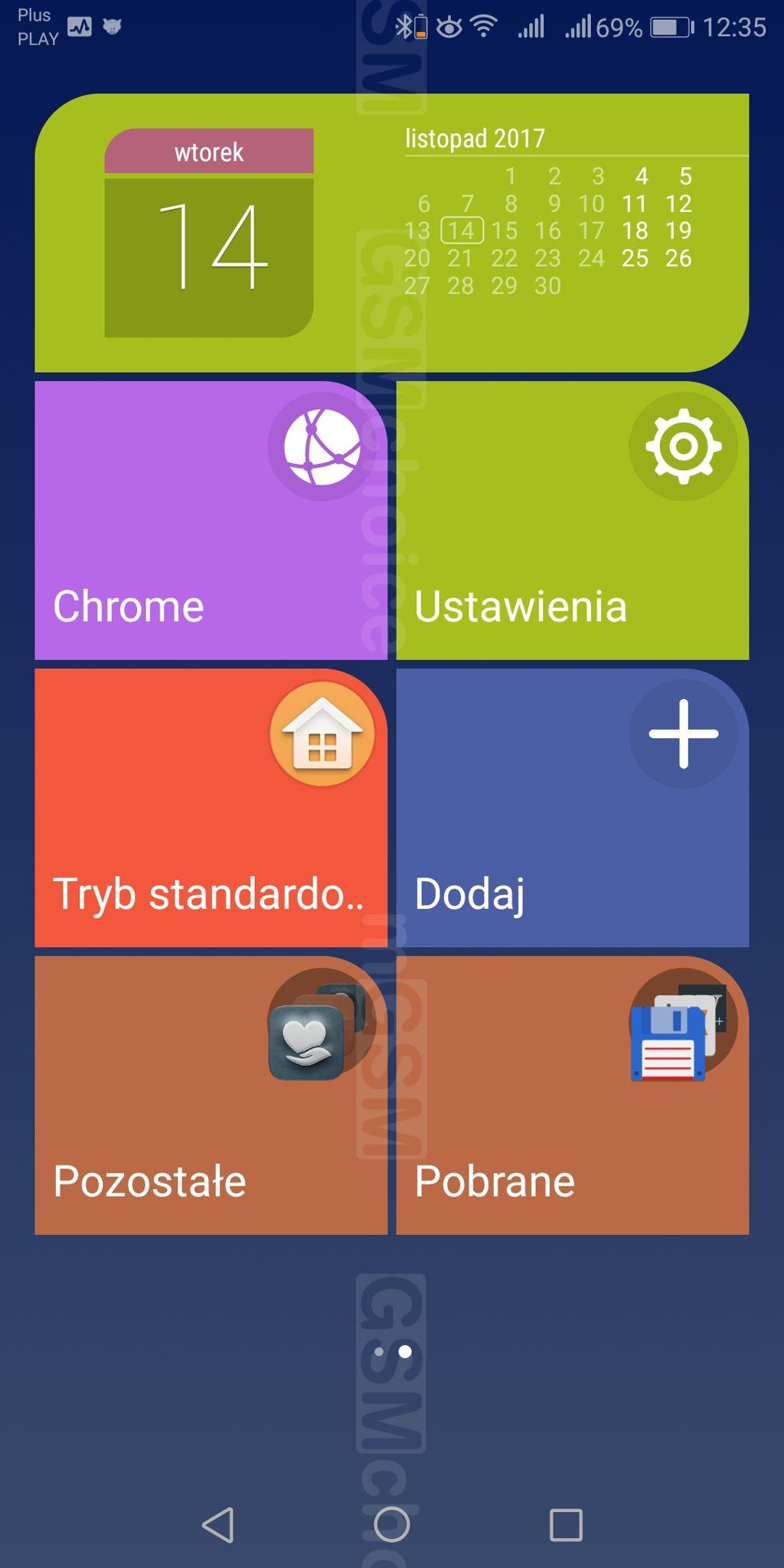784x1568 pixels.
Task: Open Ustawienia settings tile
Action: (572, 521)
